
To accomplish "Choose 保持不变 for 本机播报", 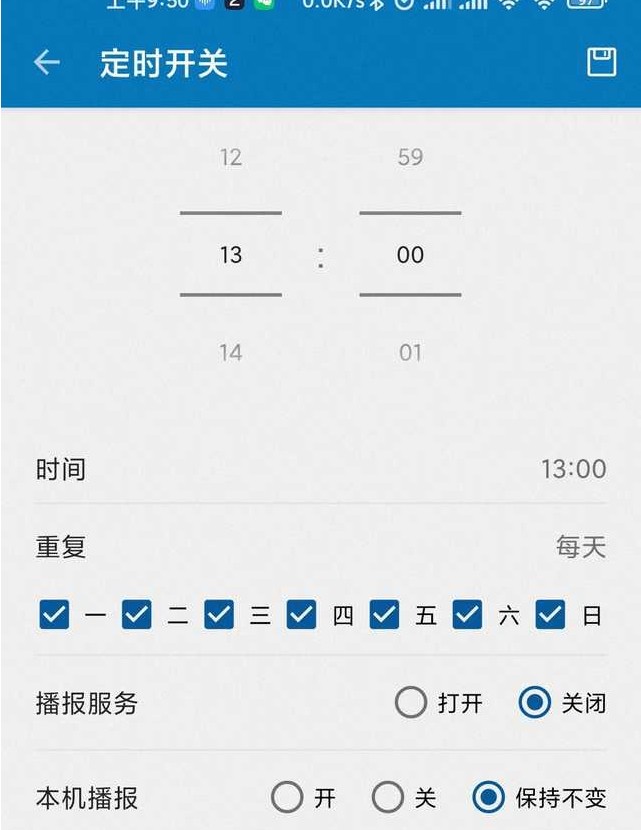I will 489,797.
